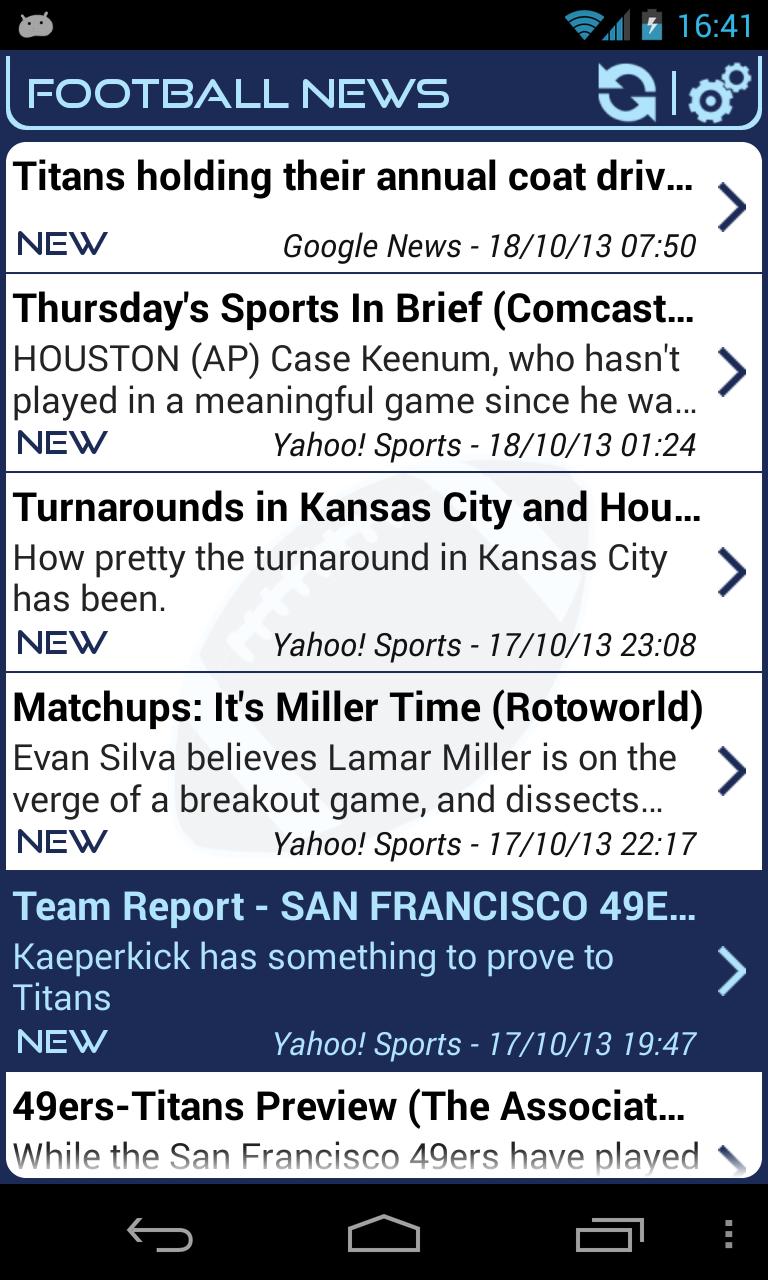The image size is (768, 1280).
Task: Open the settings gears icon
Action: click(x=720, y=93)
